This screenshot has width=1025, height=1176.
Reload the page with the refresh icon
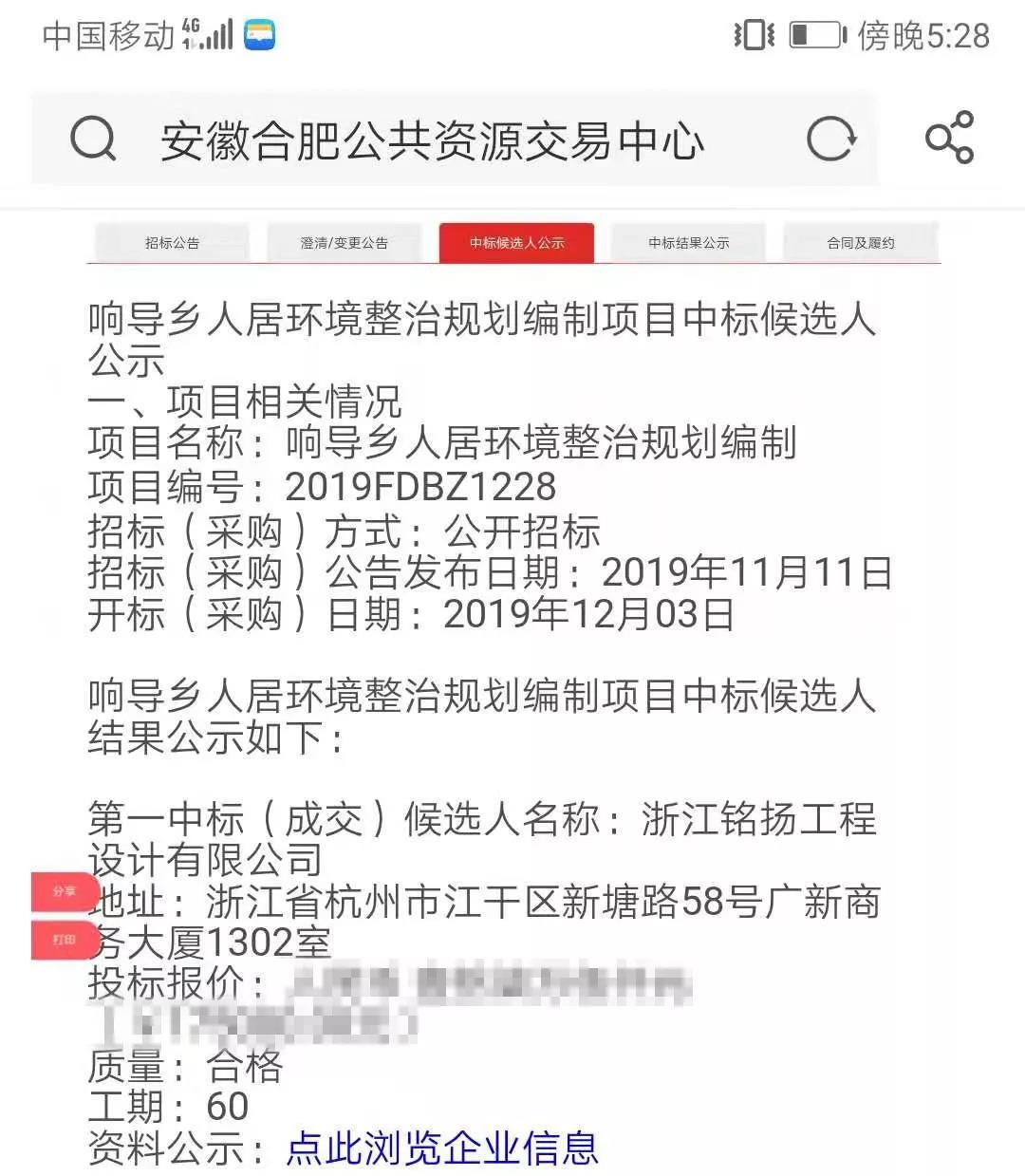(x=830, y=140)
